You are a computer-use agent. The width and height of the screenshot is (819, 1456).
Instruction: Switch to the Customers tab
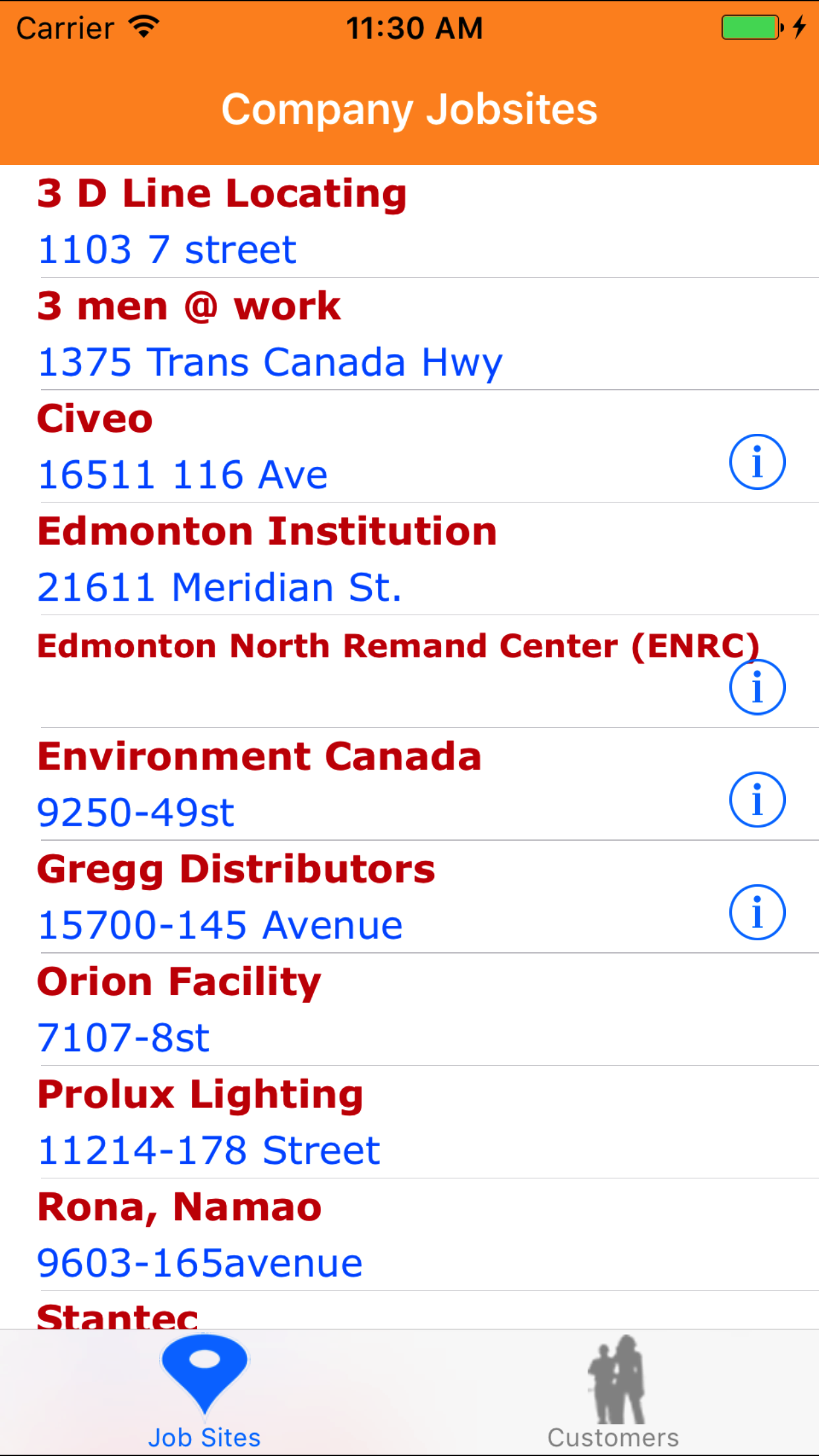(x=613, y=1393)
